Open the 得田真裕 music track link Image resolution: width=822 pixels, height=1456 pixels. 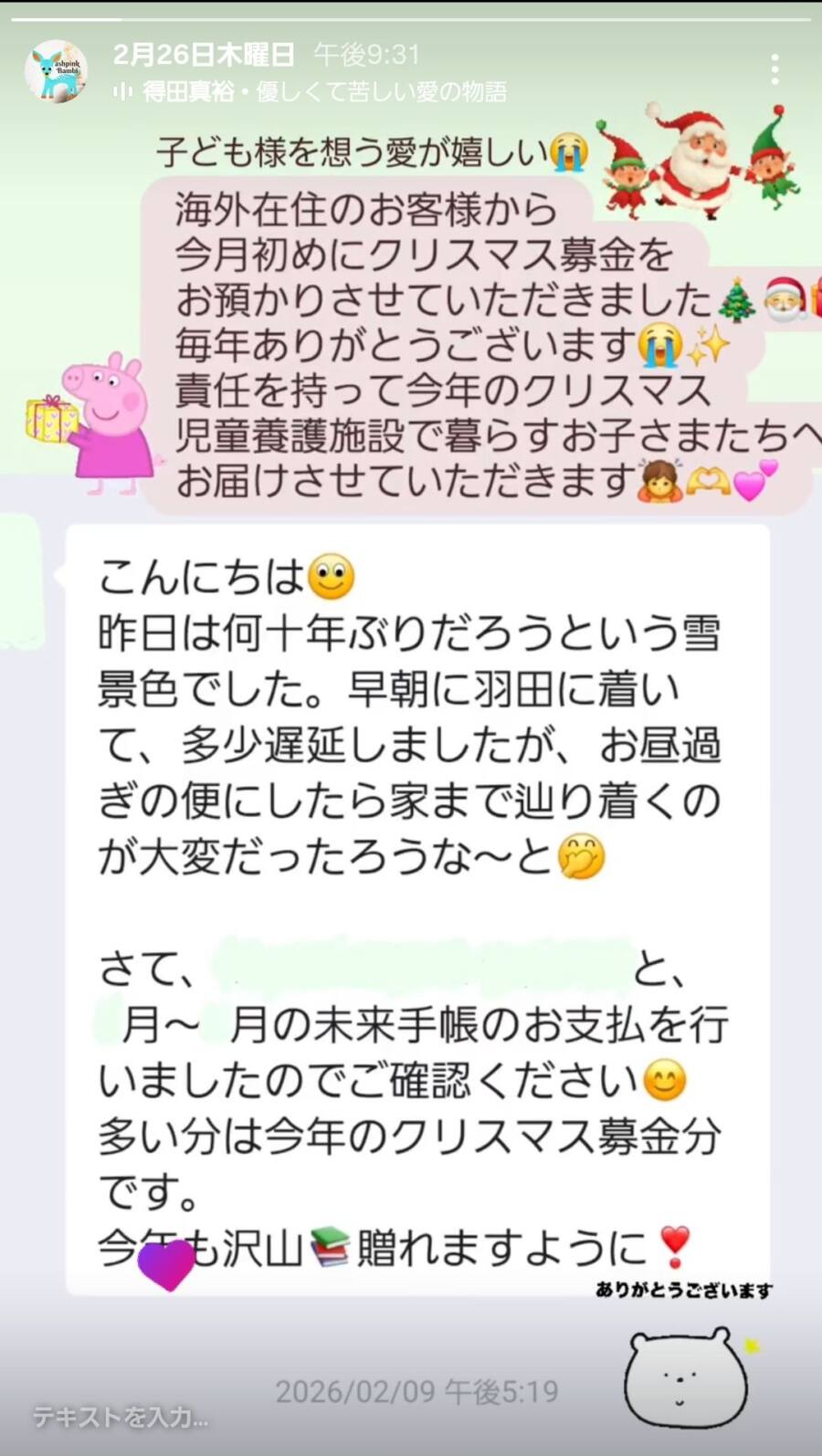[x=311, y=91]
